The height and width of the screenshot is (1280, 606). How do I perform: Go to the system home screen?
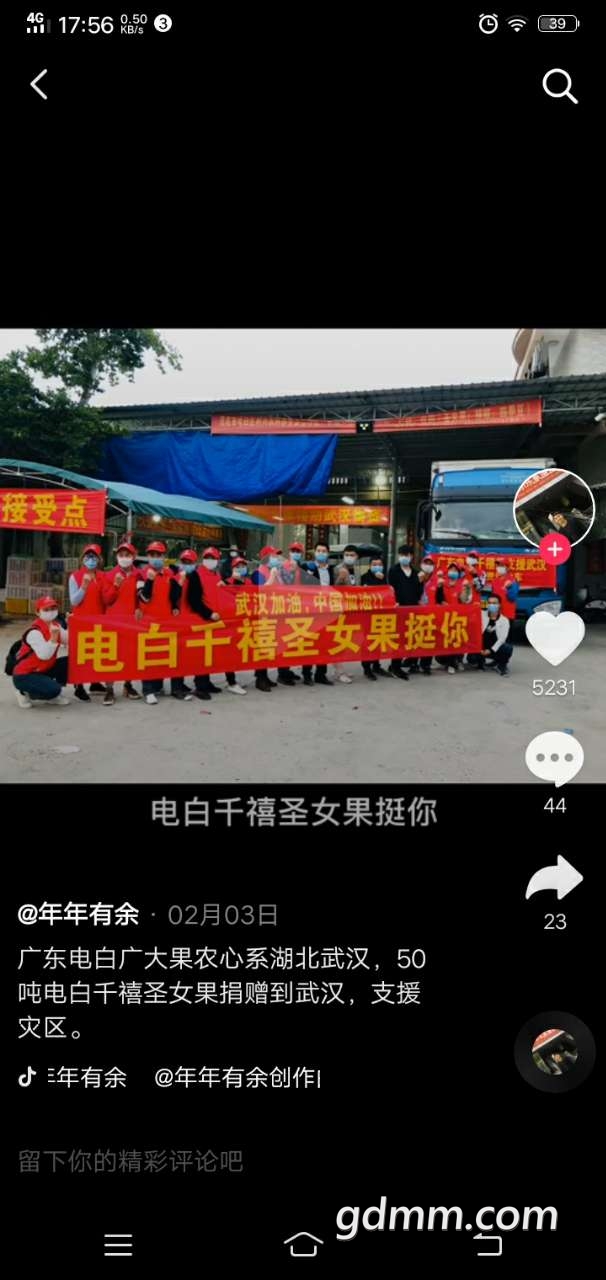coord(303,1244)
